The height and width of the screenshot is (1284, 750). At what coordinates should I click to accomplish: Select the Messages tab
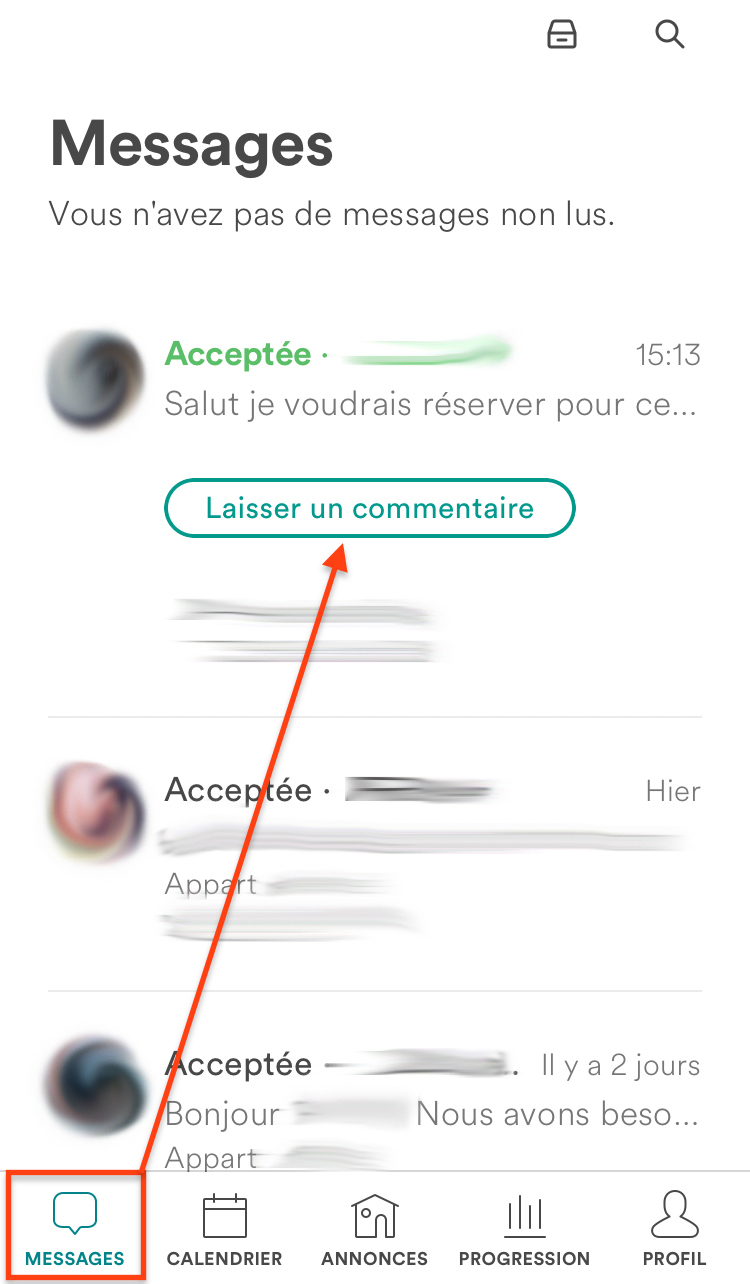(75, 1228)
